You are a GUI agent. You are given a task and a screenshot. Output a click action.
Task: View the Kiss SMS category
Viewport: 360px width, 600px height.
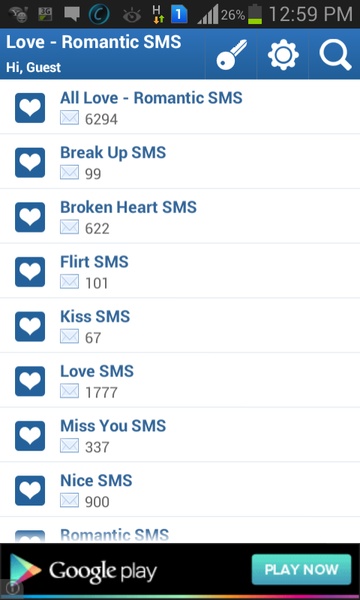click(x=180, y=326)
